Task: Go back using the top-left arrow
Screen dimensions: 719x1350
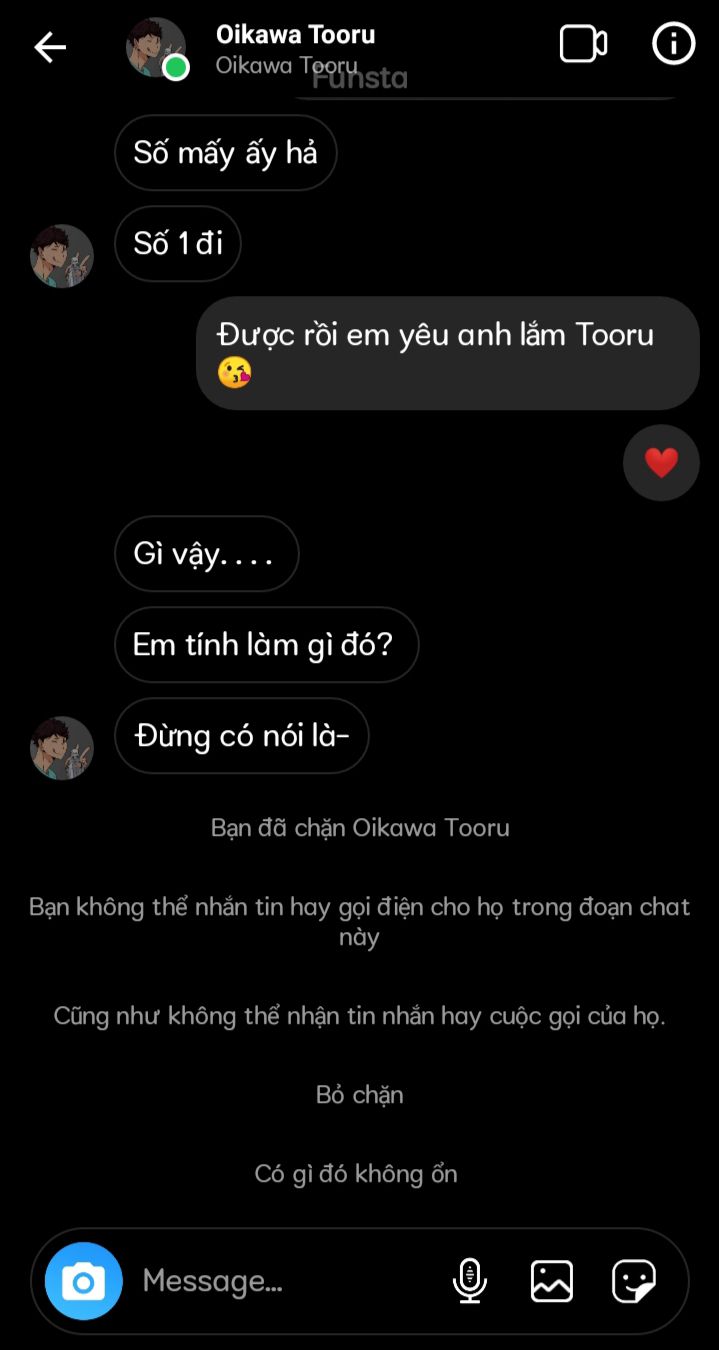Action: [x=49, y=47]
